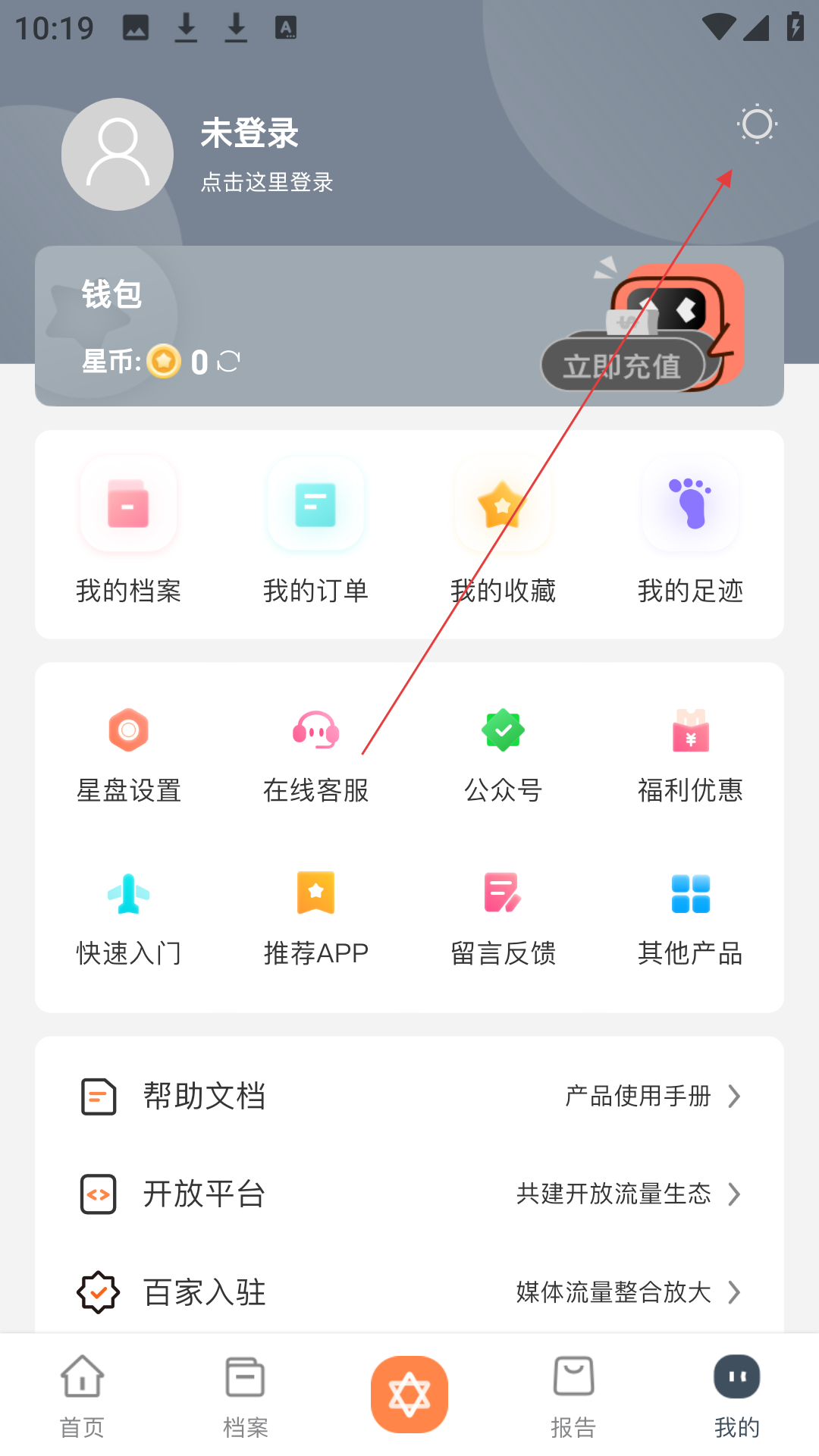
Task: Open 我的足迹 history
Action: pyautogui.click(x=690, y=531)
